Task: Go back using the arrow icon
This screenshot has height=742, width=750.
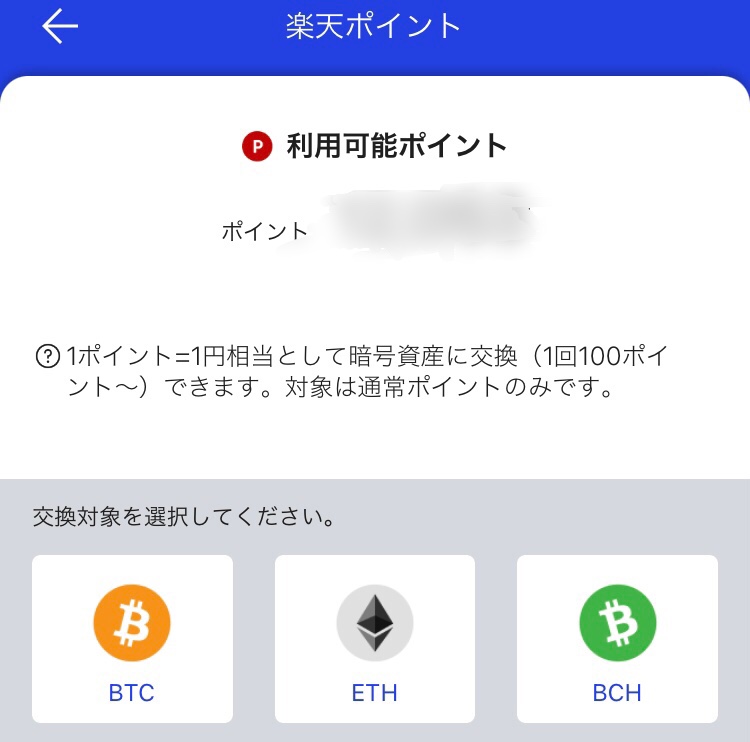Action: [60, 26]
